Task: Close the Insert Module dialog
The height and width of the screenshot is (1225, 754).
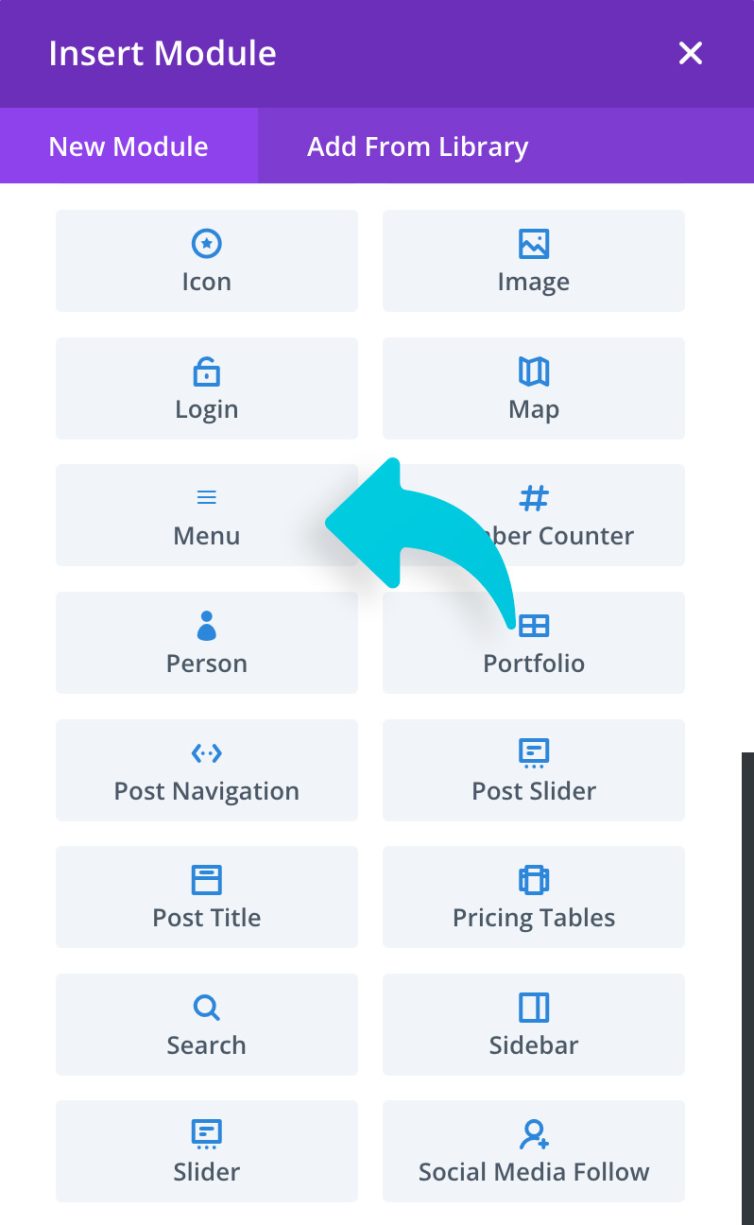Action: click(690, 54)
